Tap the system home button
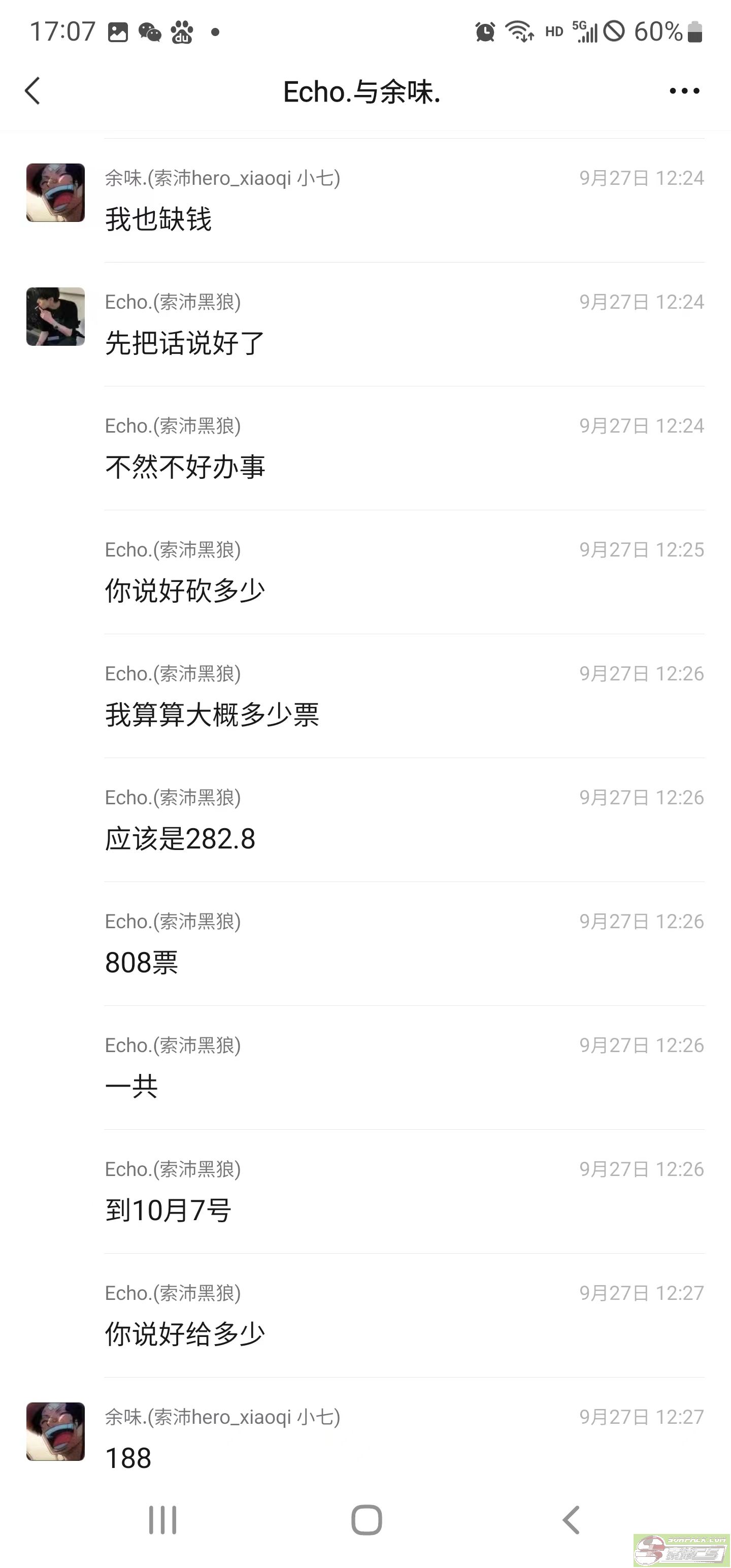The width and height of the screenshot is (731, 1568). coord(367,1520)
